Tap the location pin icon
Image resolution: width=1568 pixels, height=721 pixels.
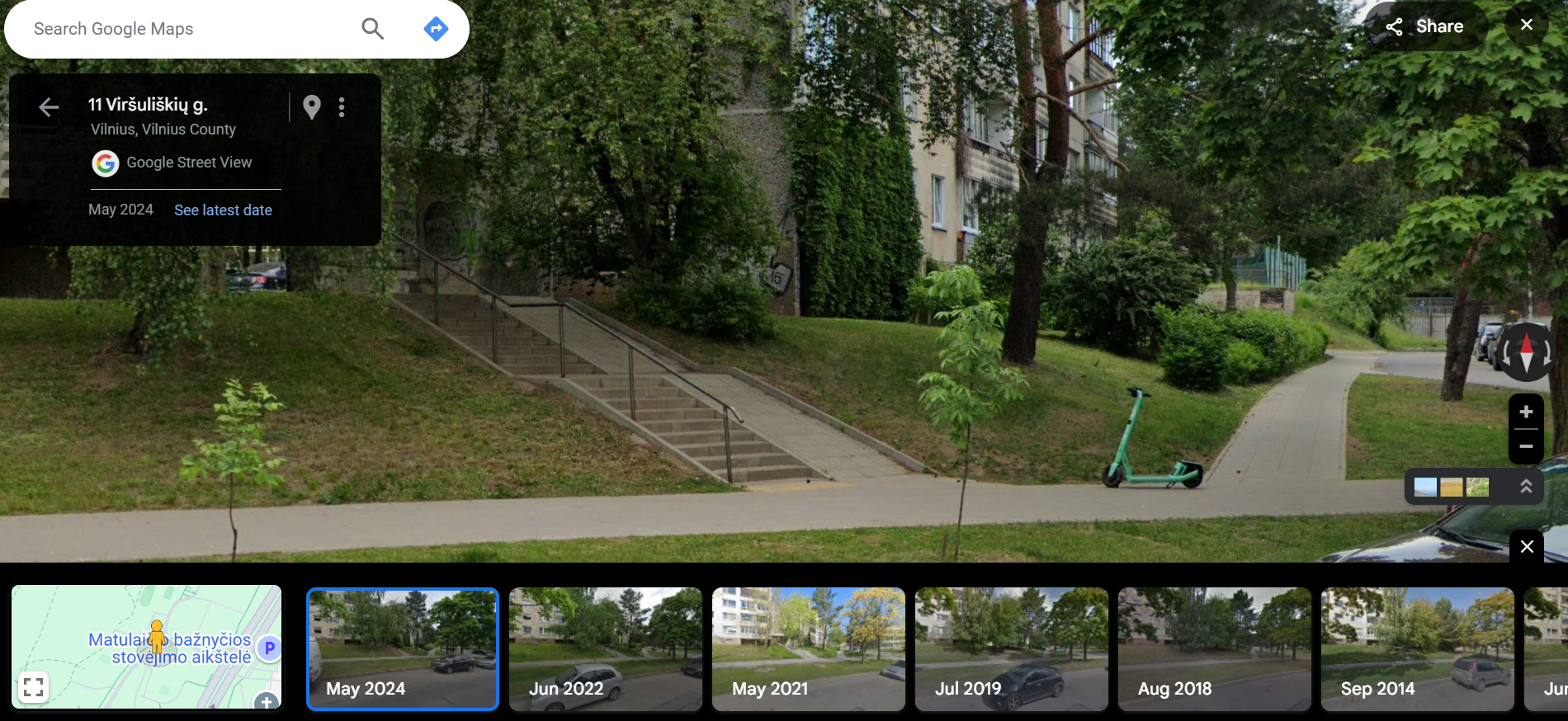coord(312,107)
